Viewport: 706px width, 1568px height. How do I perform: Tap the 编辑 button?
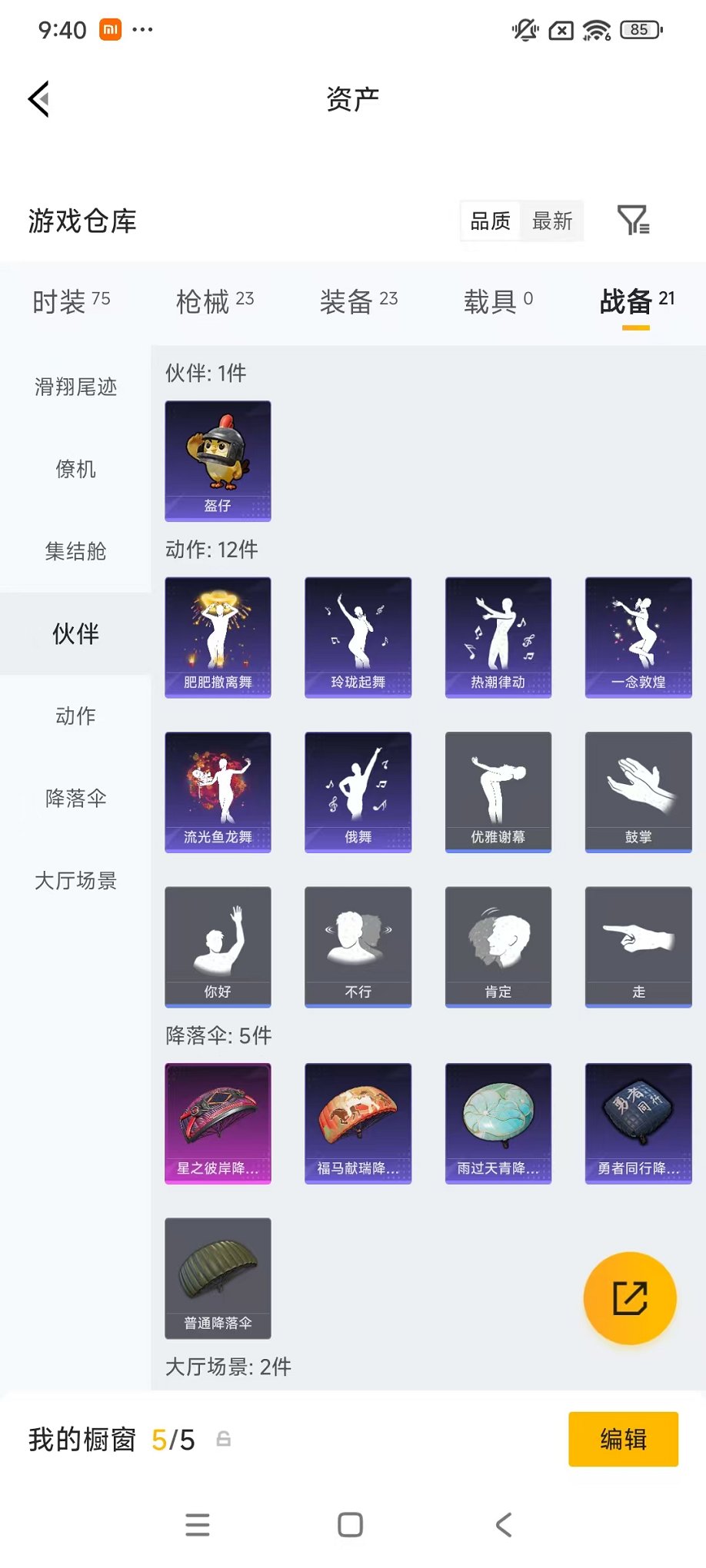[623, 1440]
